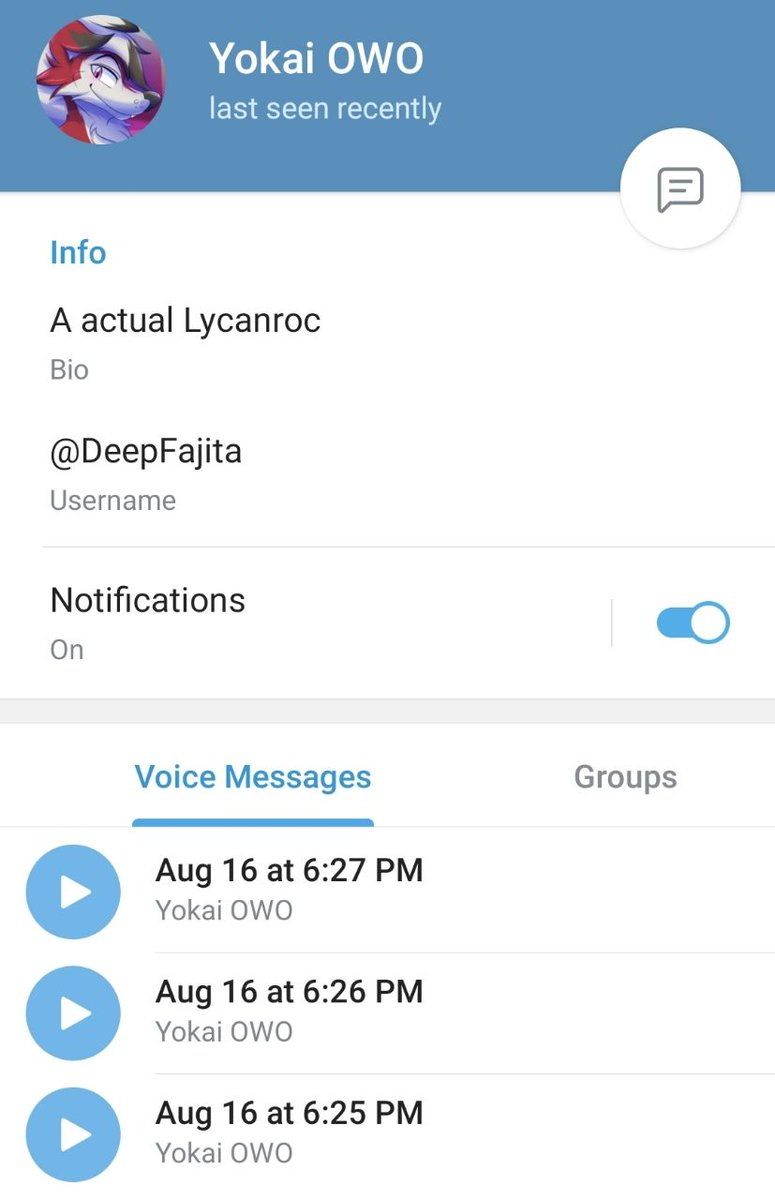Select the Voice Messages tab
775x1200 pixels.
point(253,777)
